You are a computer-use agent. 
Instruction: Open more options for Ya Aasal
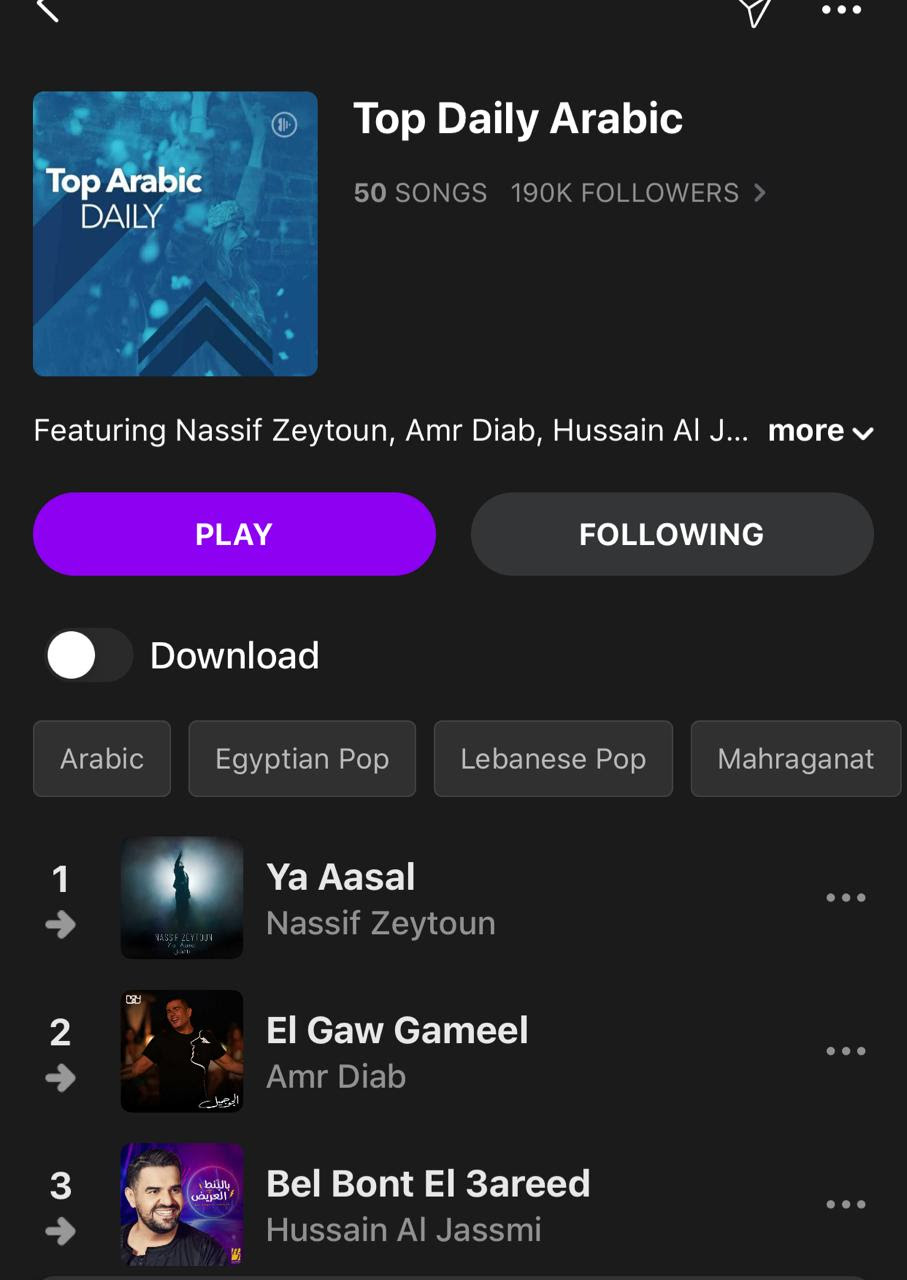pyautogui.click(x=845, y=898)
